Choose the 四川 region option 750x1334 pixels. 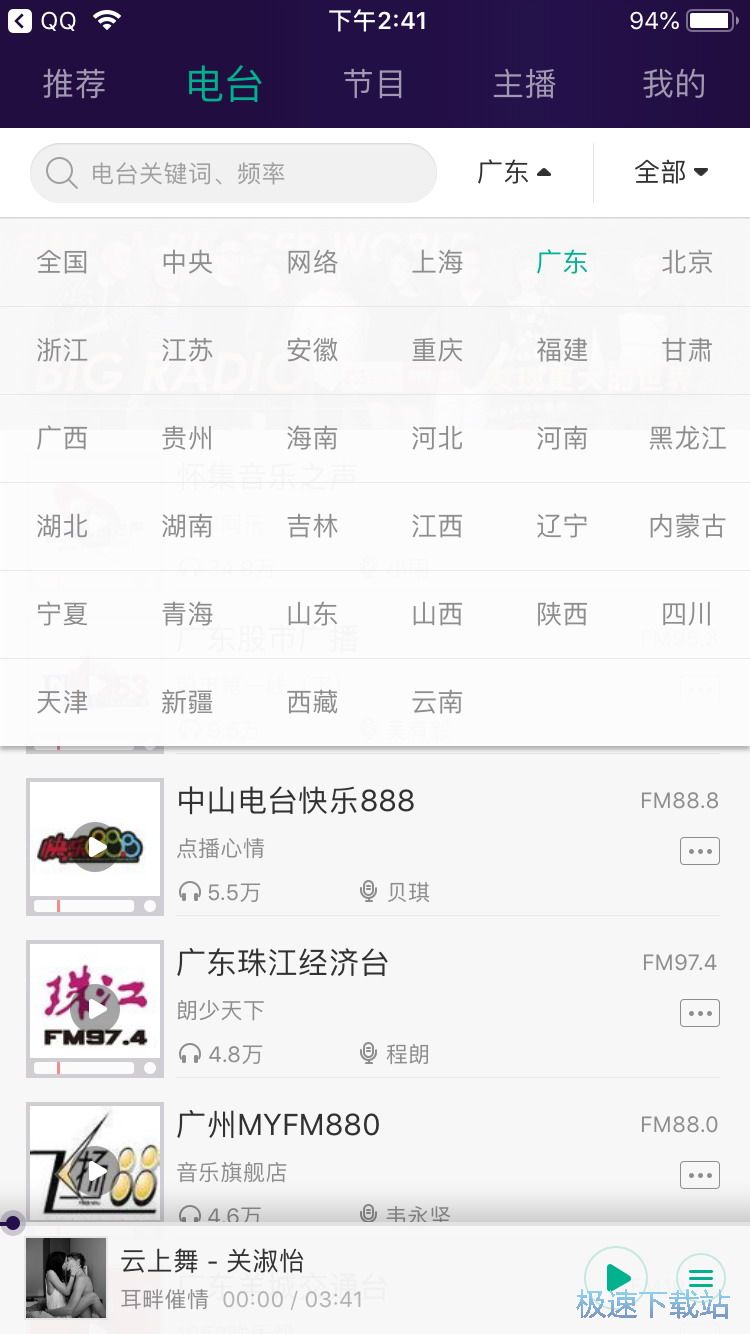click(687, 614)
